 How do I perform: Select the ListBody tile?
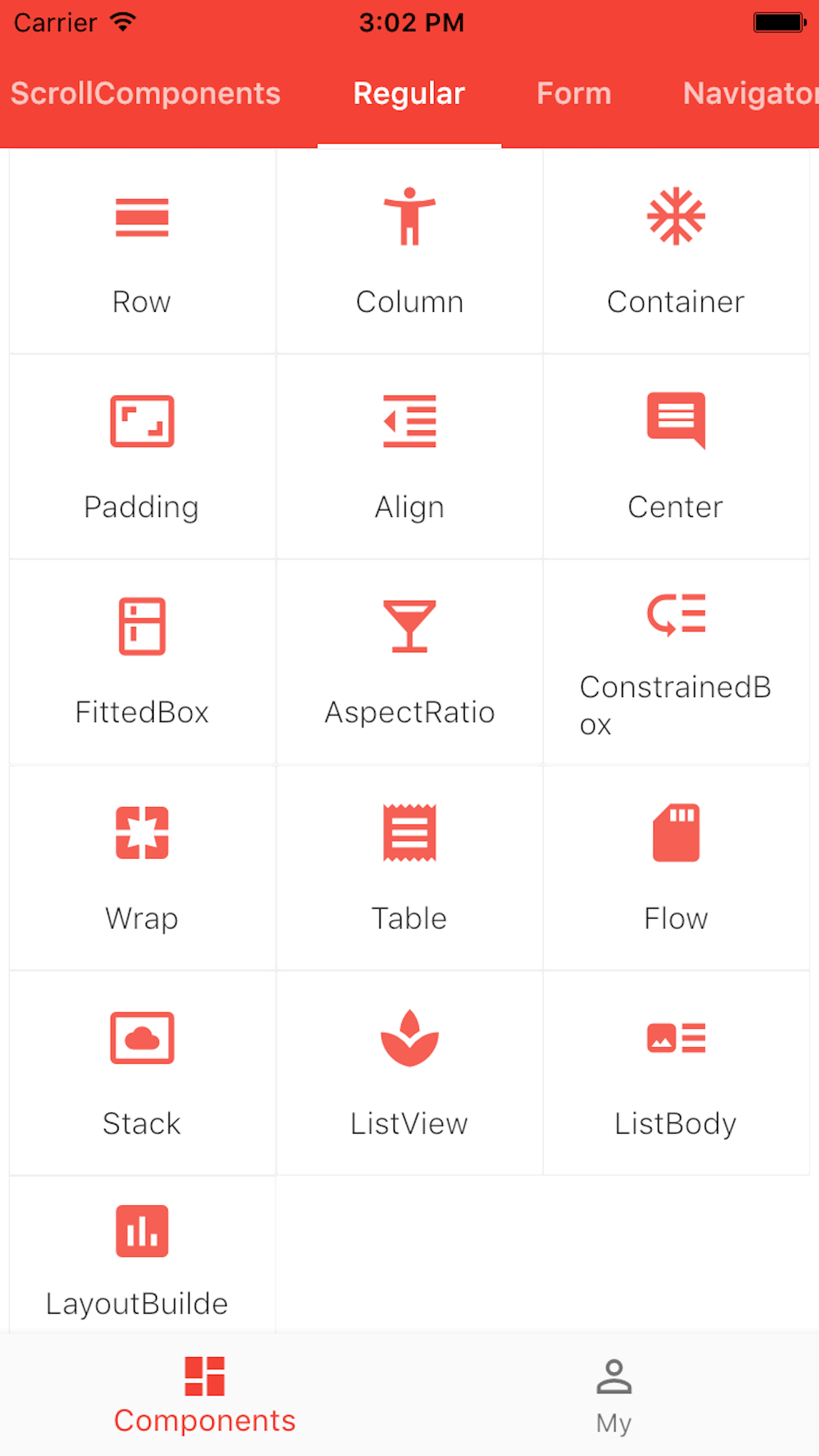coord(676,1073)
